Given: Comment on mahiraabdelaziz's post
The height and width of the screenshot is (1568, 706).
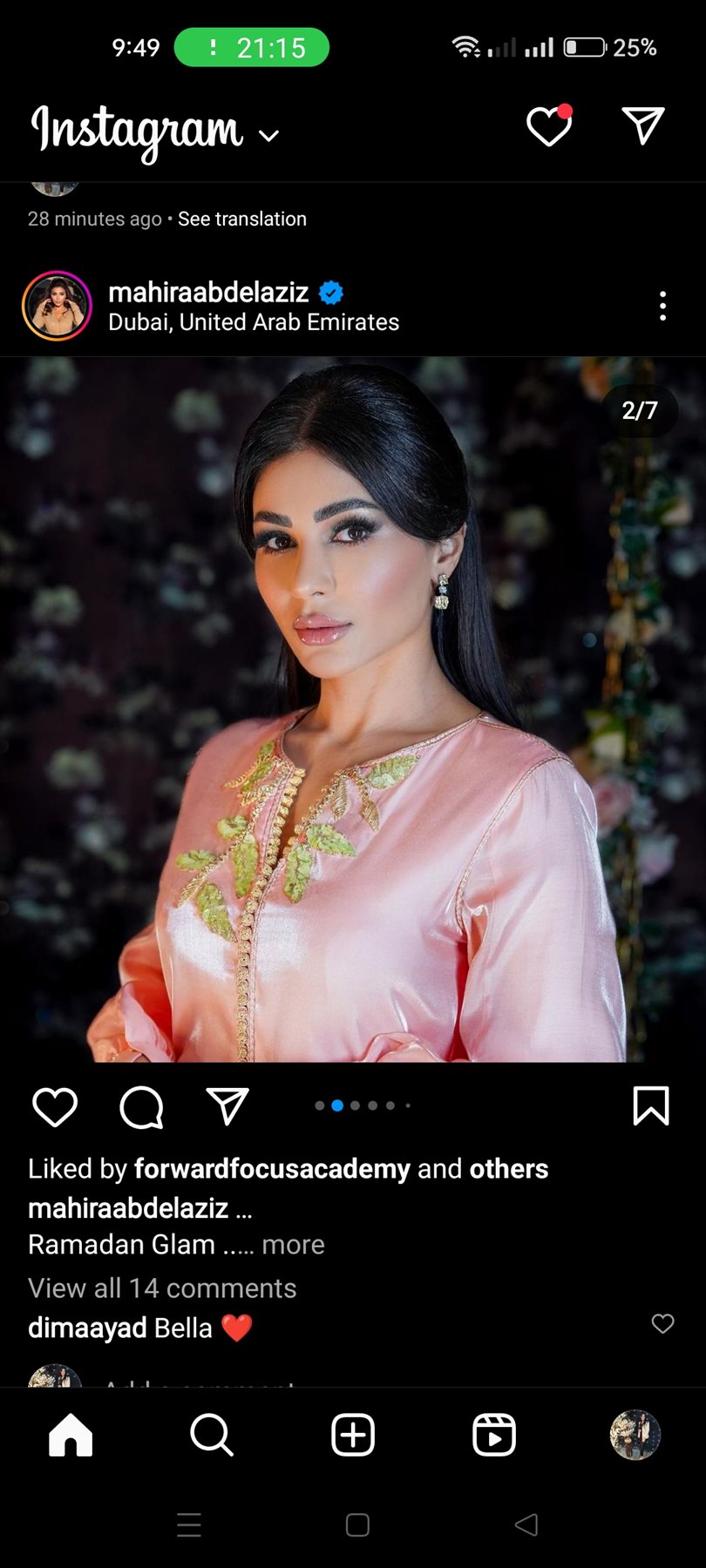Looking at the screenshot, I should tap(141, 1107).
